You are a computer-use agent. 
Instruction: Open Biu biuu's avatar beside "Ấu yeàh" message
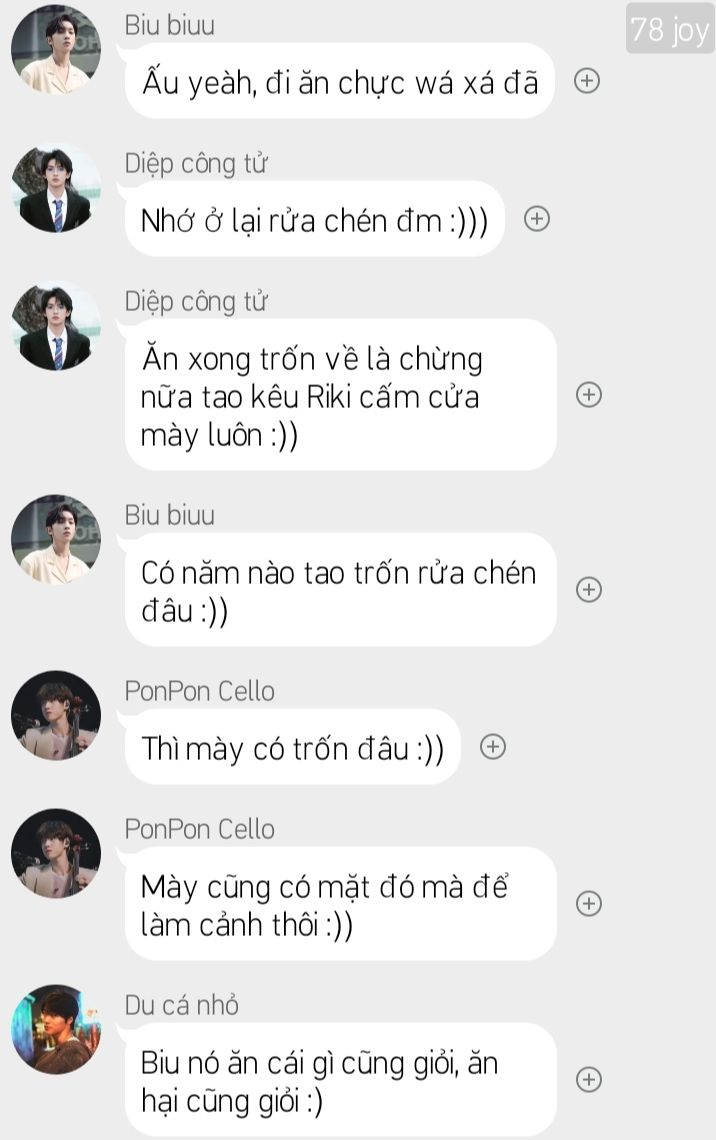pos(56,49)
